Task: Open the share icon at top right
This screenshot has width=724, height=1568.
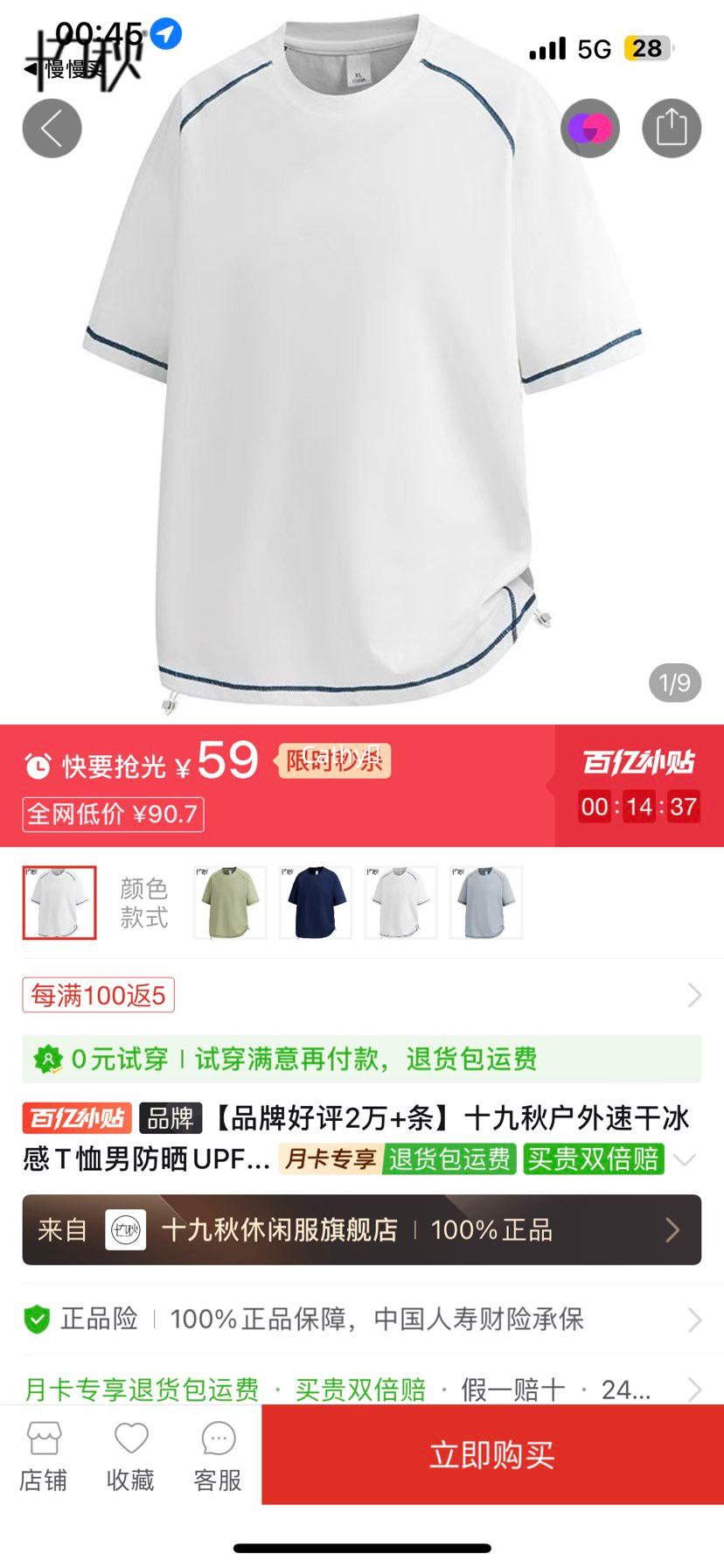Action: [671, 127]
